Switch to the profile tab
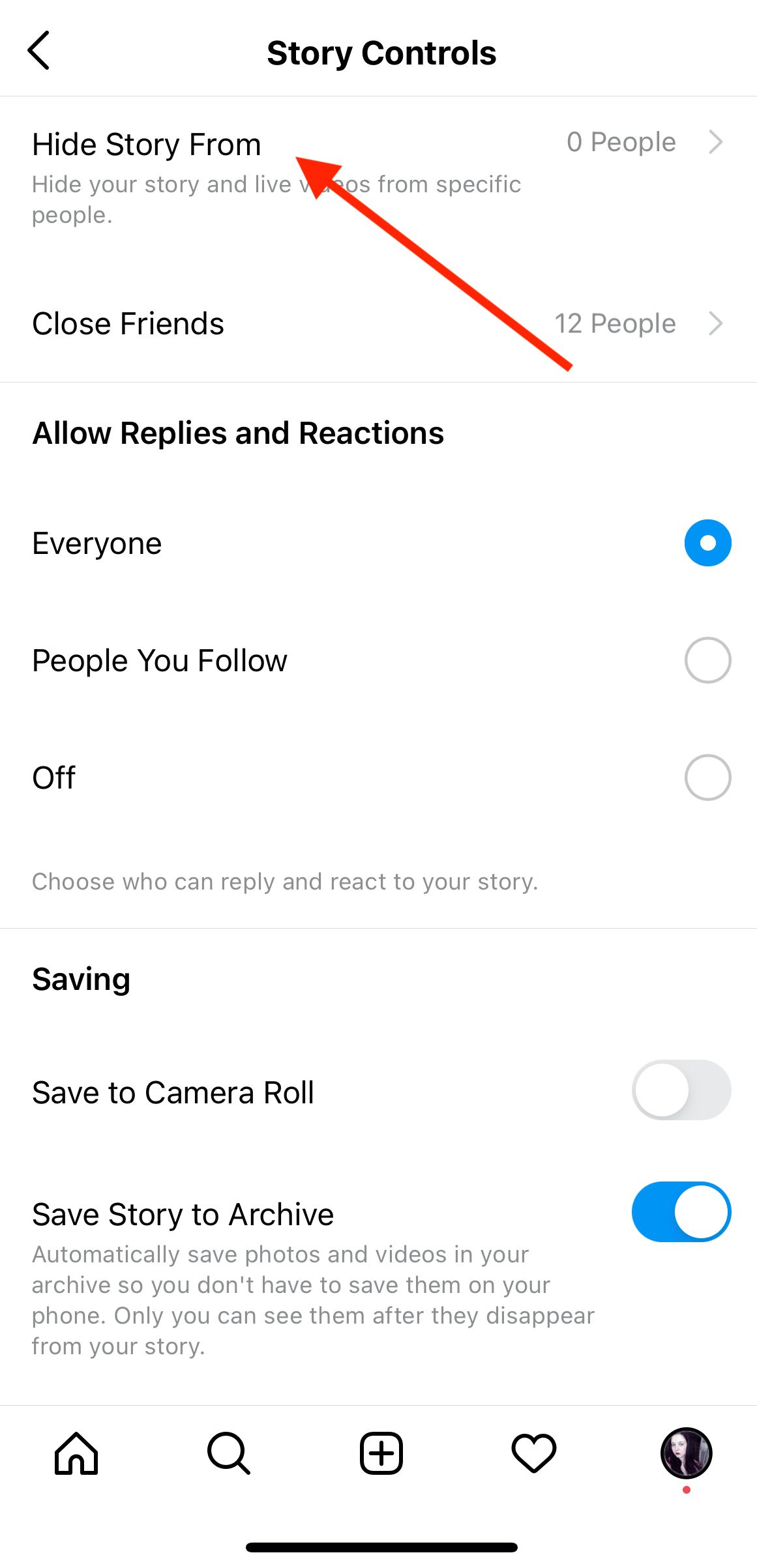Viewport: 757px width, 1568px height. [686, 1453]
